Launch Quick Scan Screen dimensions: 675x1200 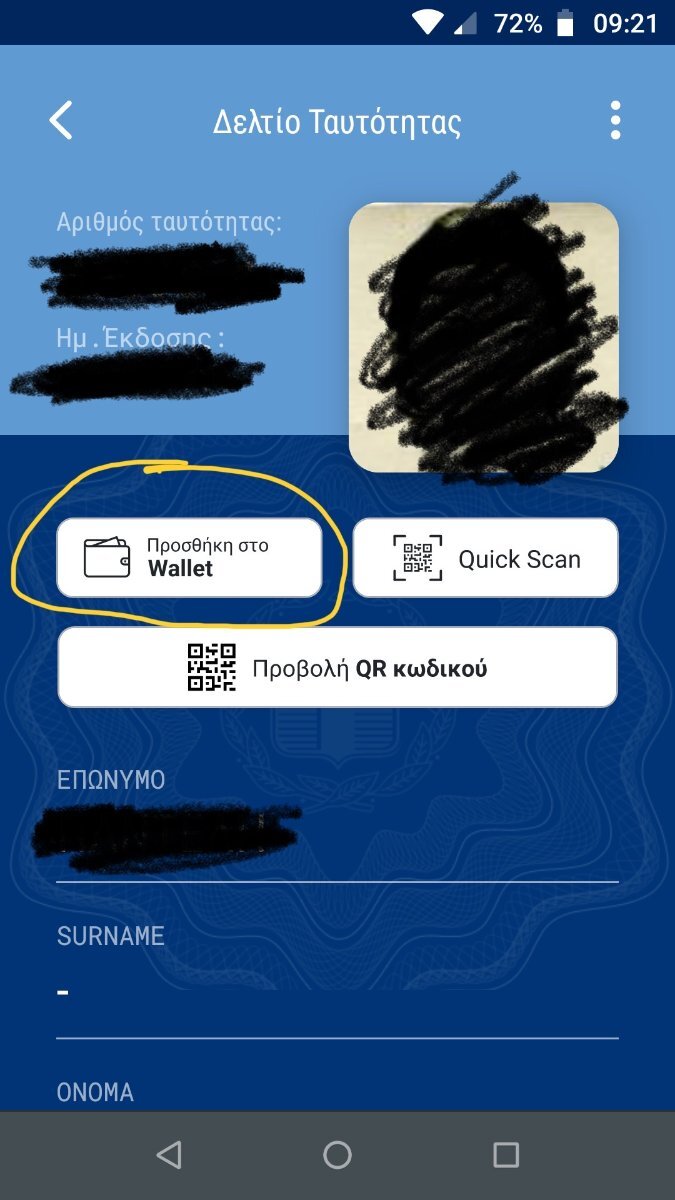(486, 558)
